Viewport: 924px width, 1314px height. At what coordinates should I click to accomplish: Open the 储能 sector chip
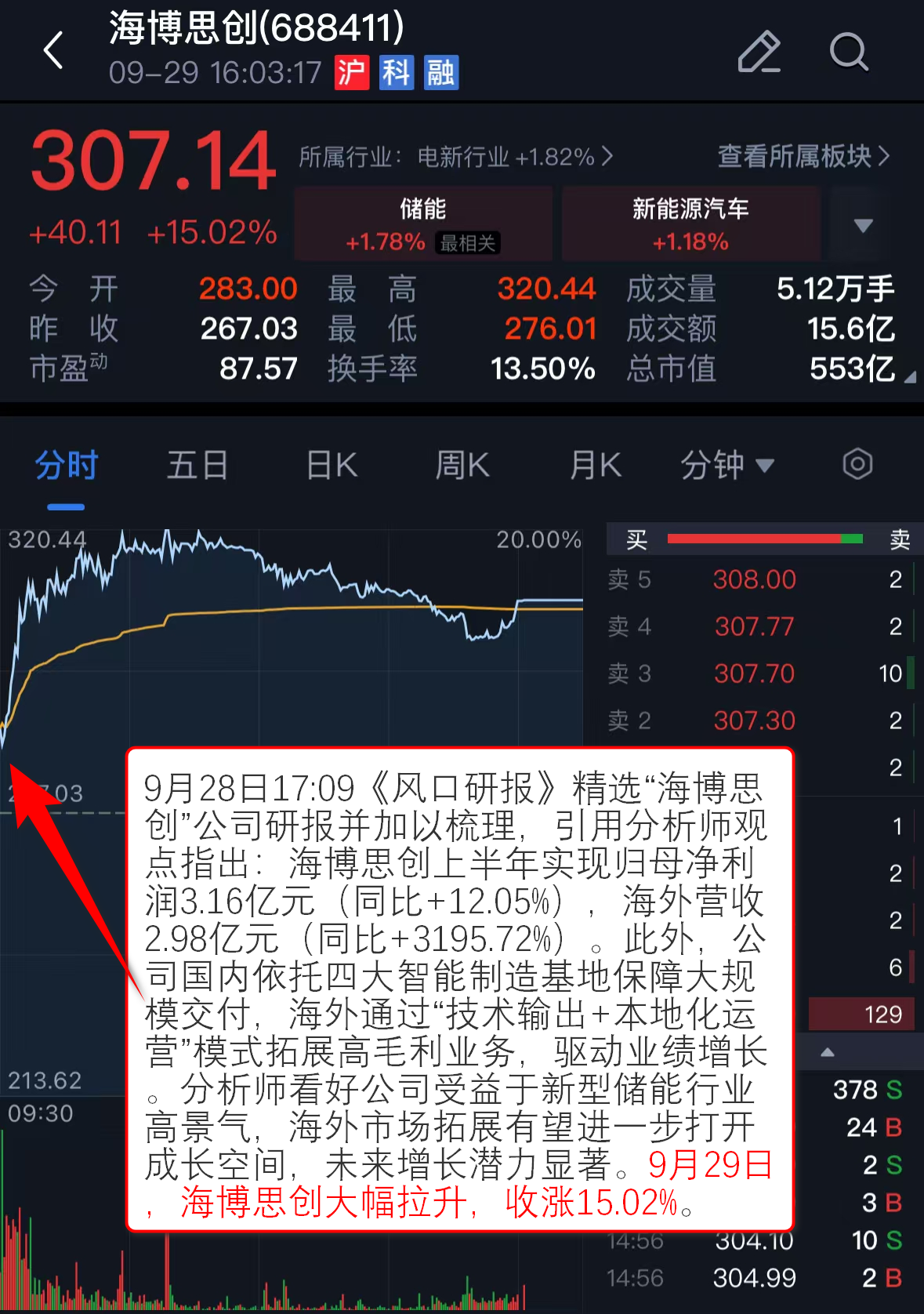pyautogui.click(x=423, y=224)
